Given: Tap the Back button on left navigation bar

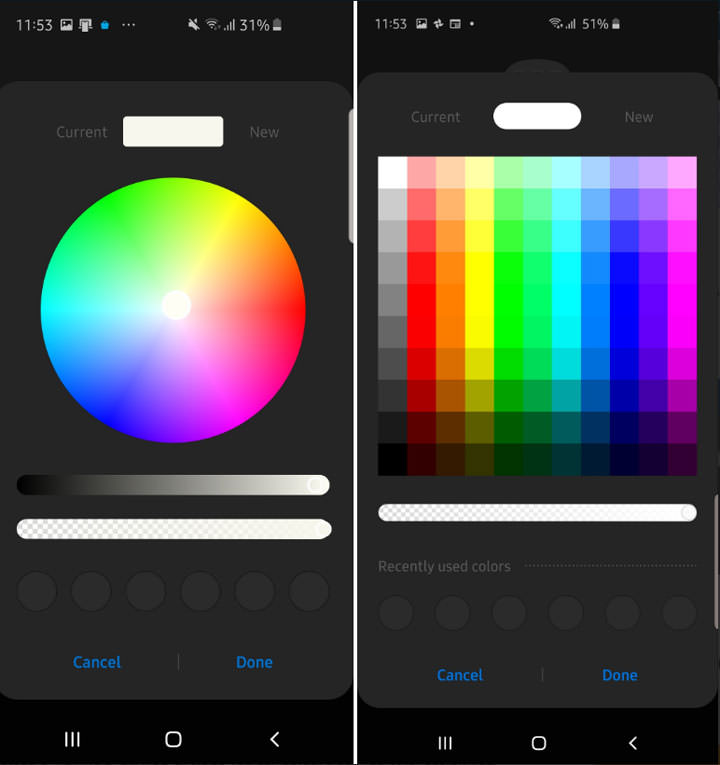Looking at the screenshot, I should tap(275, 740).
